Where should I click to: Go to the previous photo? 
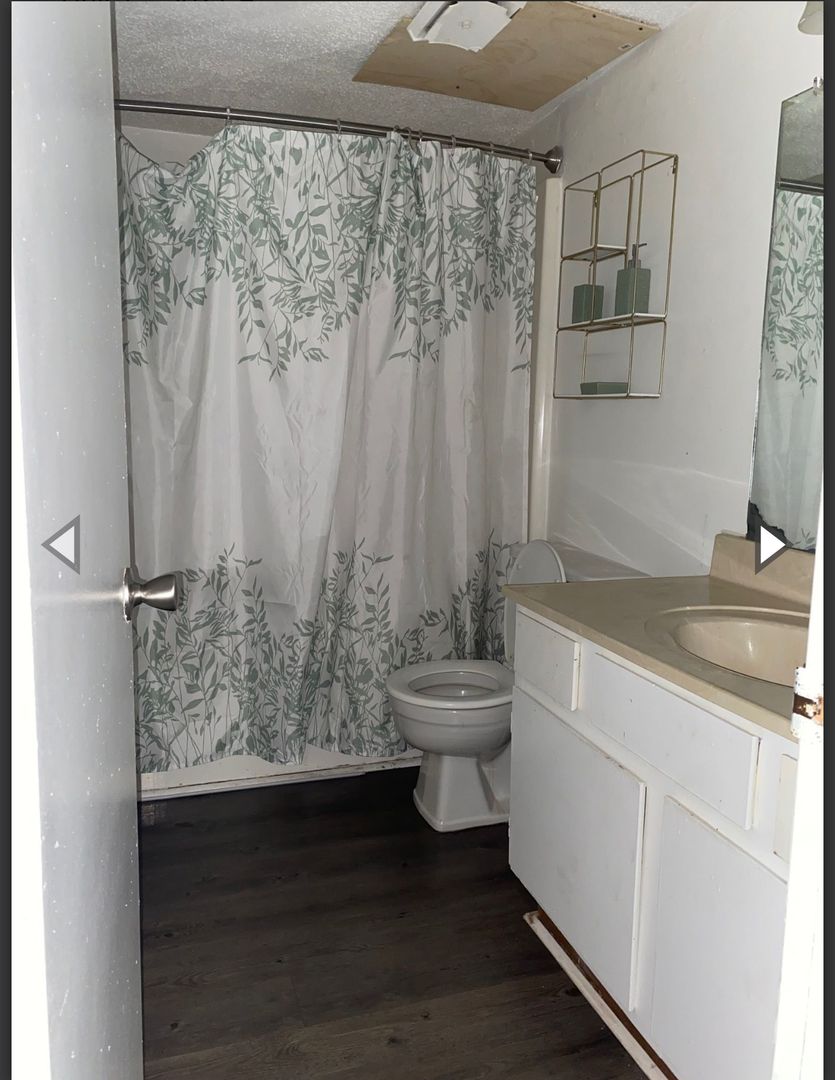pyautogui.click(x=62, y=545)
